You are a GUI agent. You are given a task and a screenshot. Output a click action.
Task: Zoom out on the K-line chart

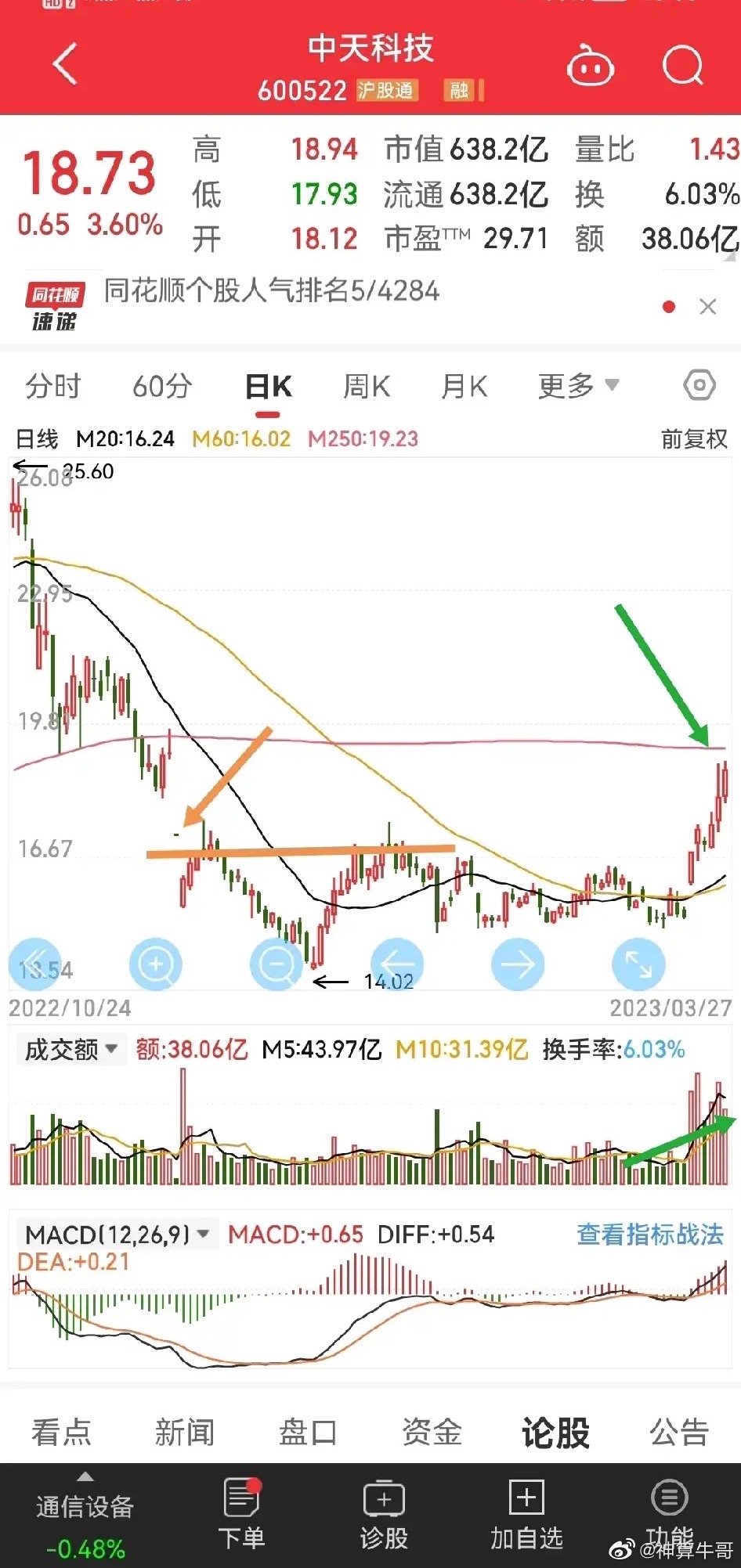276,964
